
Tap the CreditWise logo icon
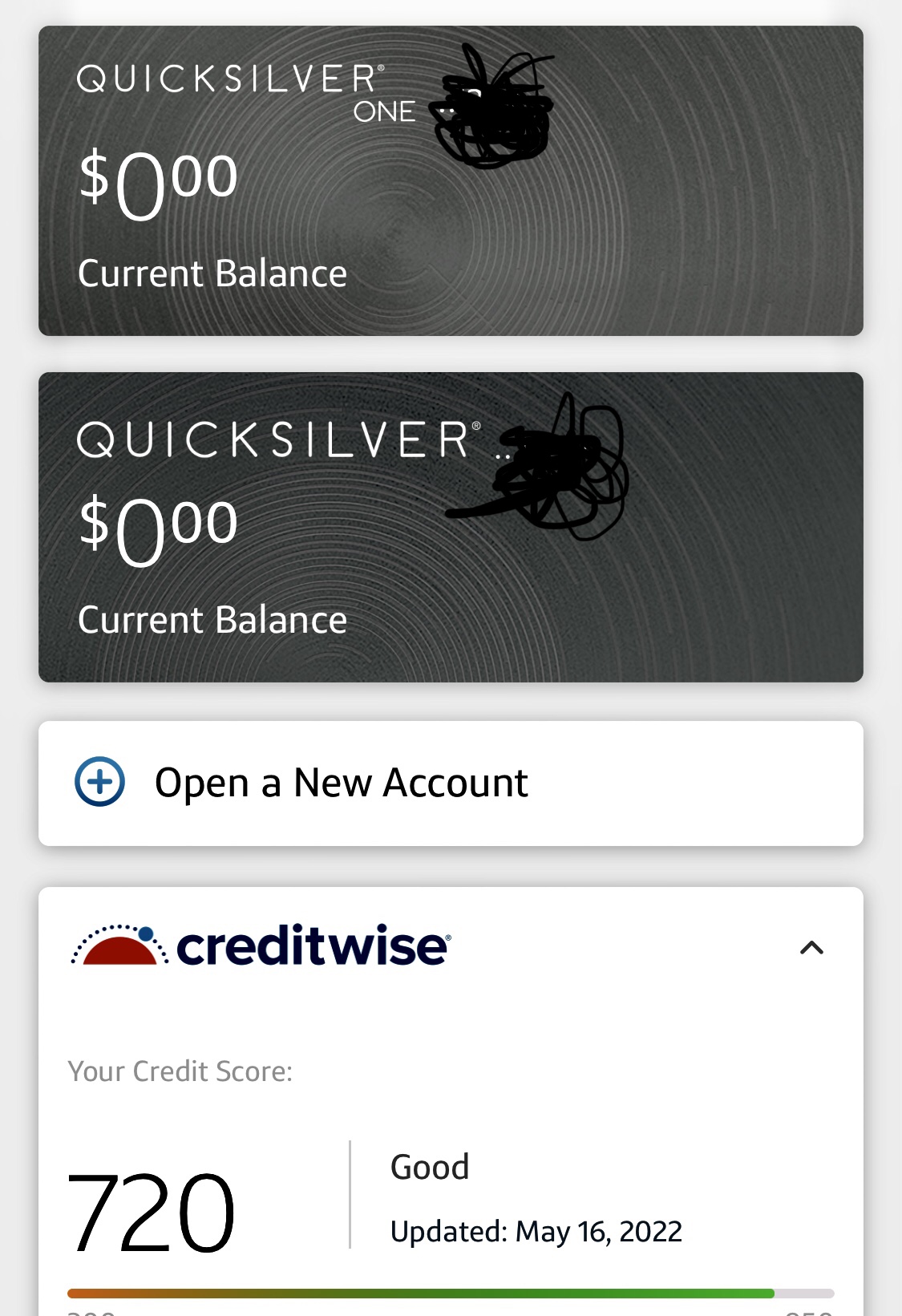coord(120,946)
